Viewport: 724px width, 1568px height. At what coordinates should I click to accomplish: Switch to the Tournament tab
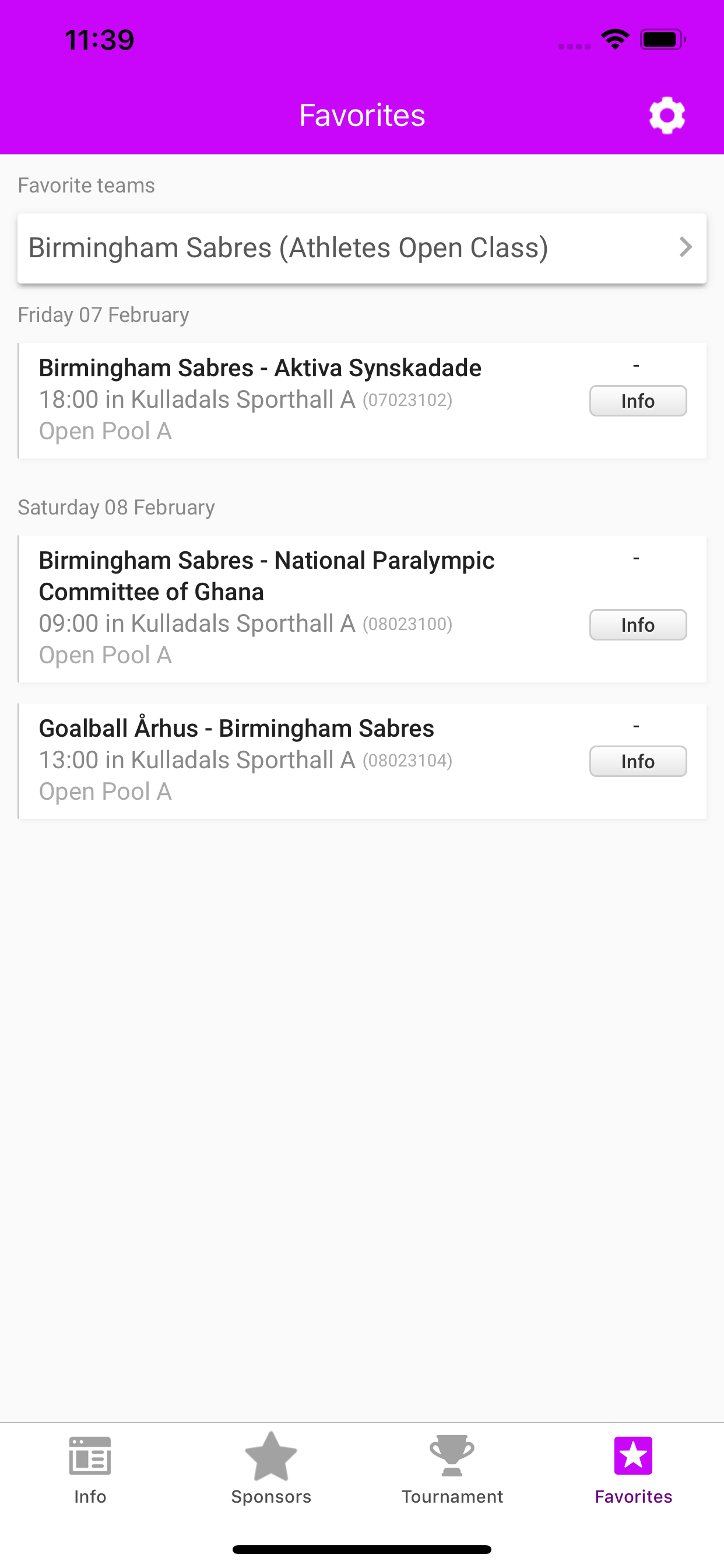click(452, 1468)
